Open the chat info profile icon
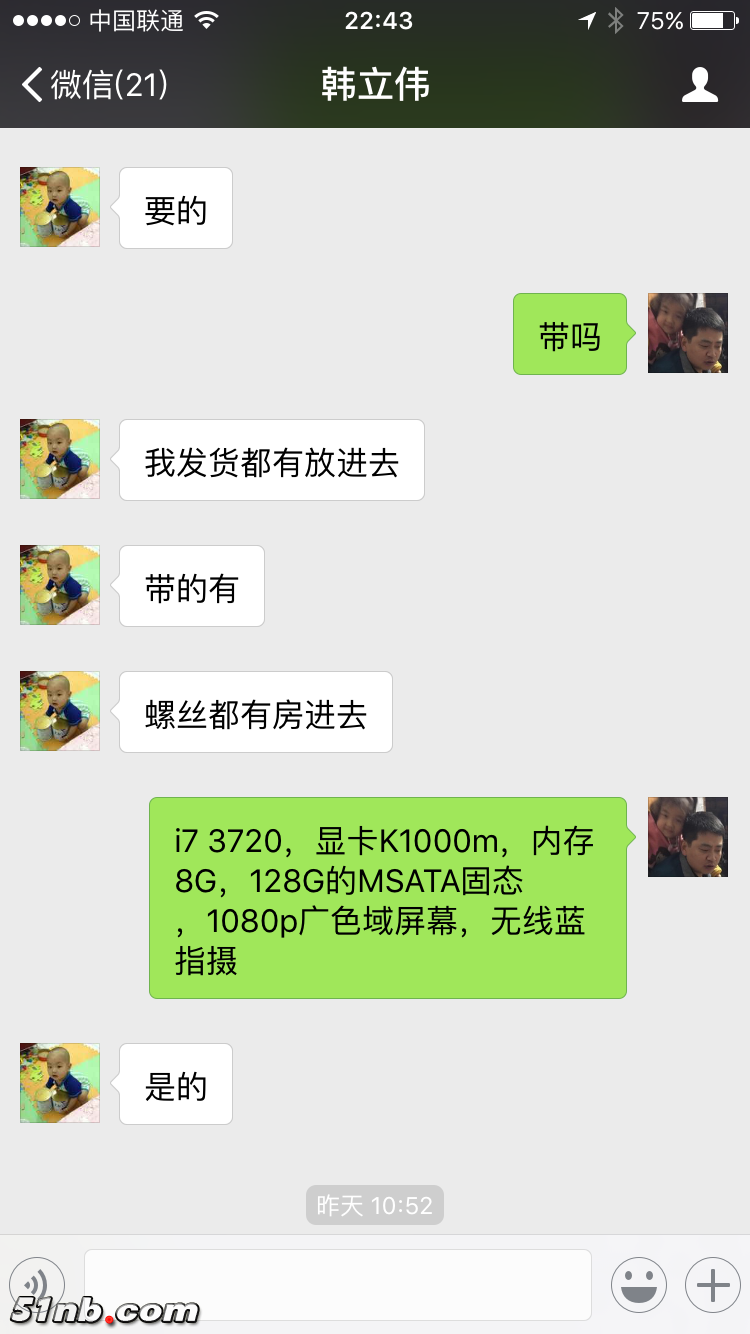 (x=699, y=85)
